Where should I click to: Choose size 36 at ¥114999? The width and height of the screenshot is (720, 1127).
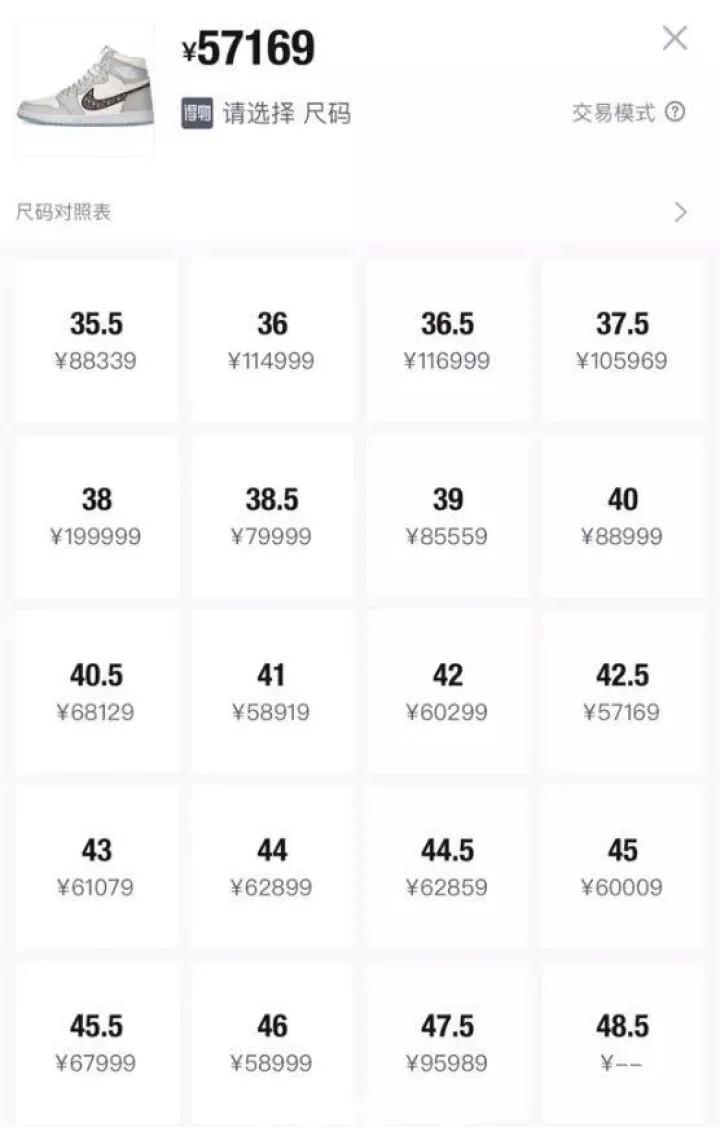tap(272, 340)
